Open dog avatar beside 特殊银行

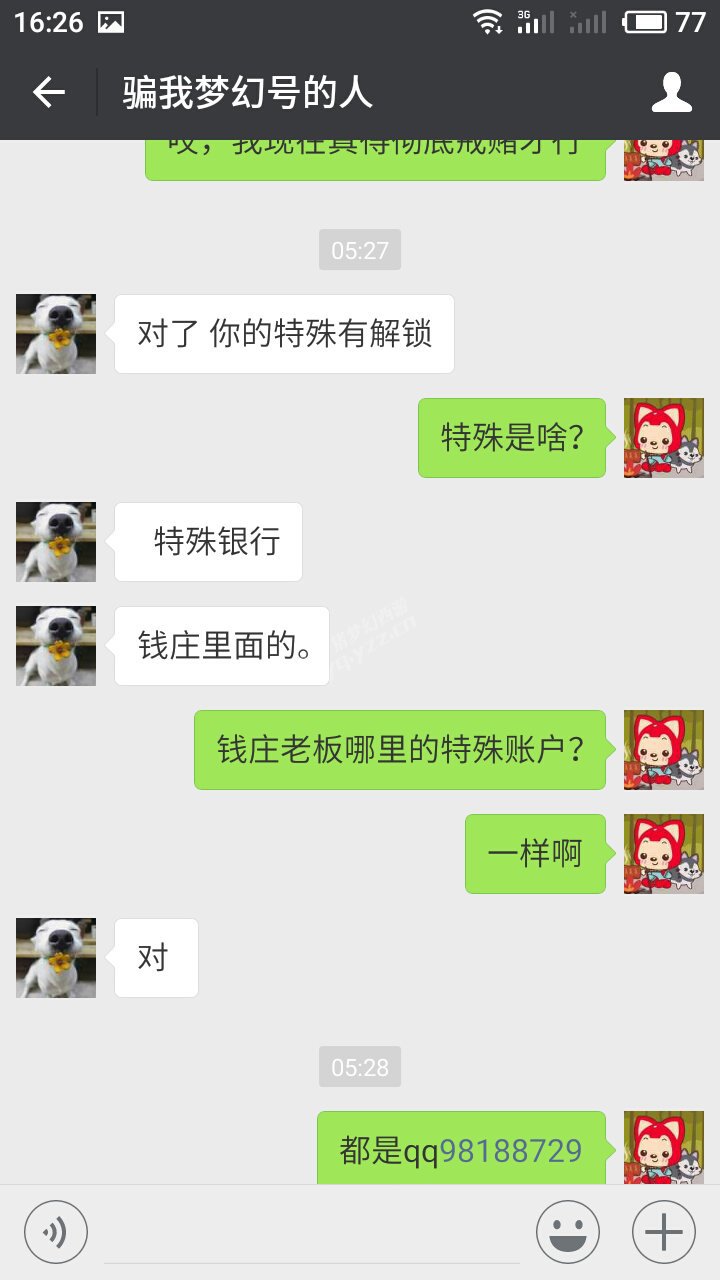[56, 542]
